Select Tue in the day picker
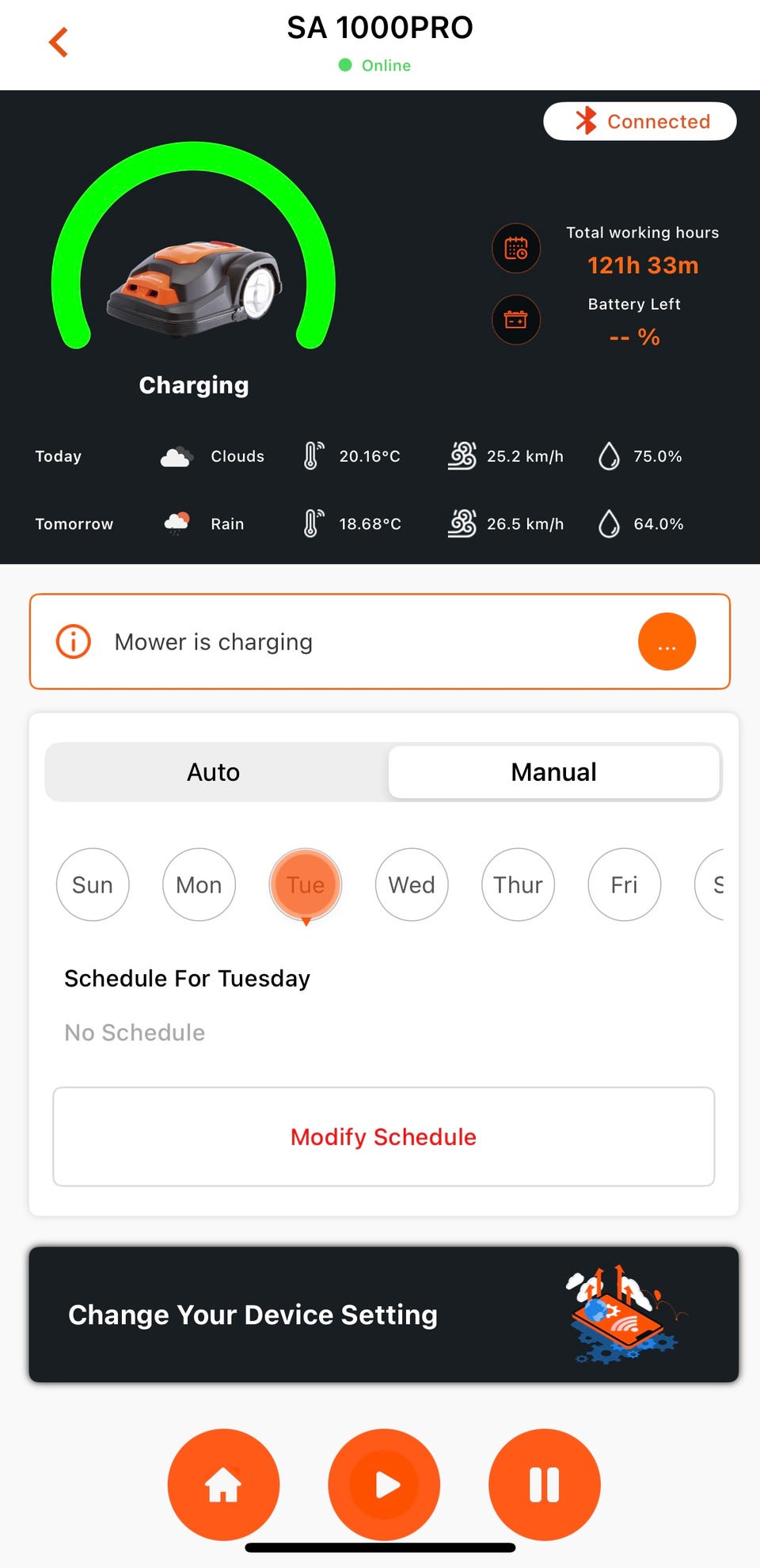 306,885
